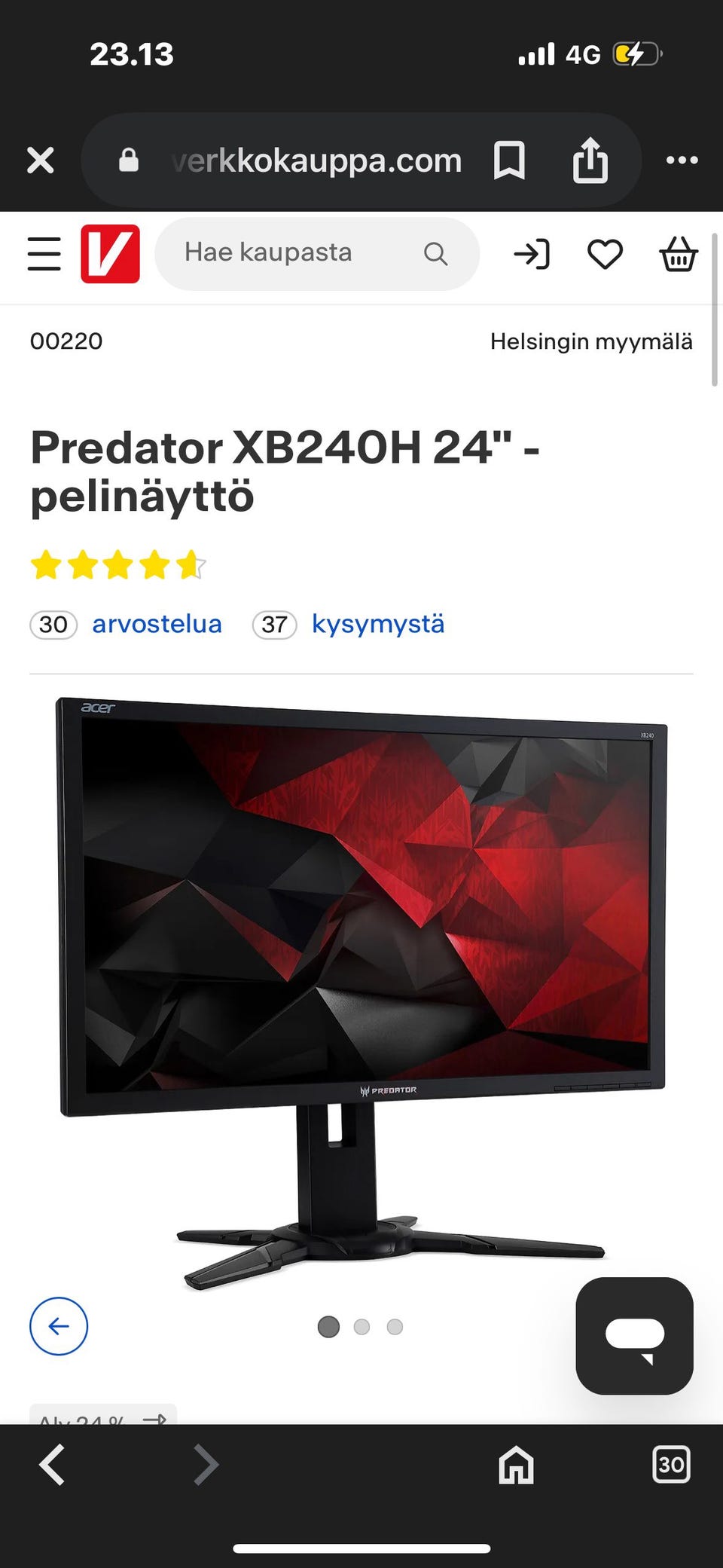The image size is (723, 1568).
Task: Tap the Hae kaupasta search field
Action: click(317, 253)
